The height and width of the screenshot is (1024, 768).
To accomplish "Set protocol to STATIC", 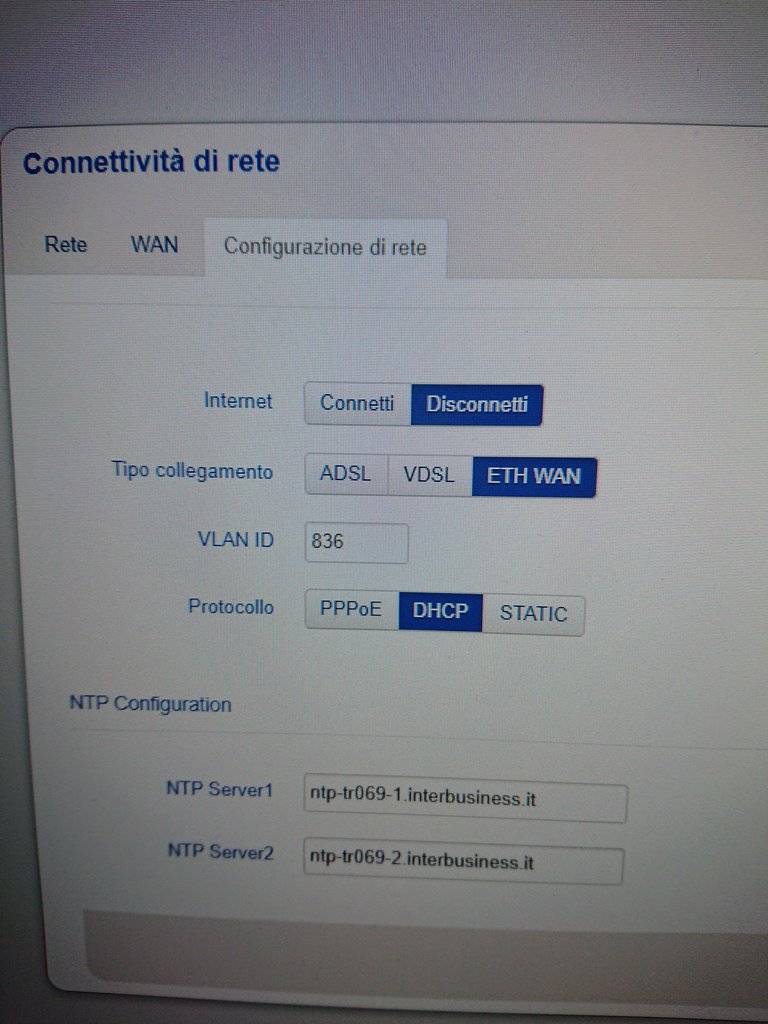I will coord(533,614).
